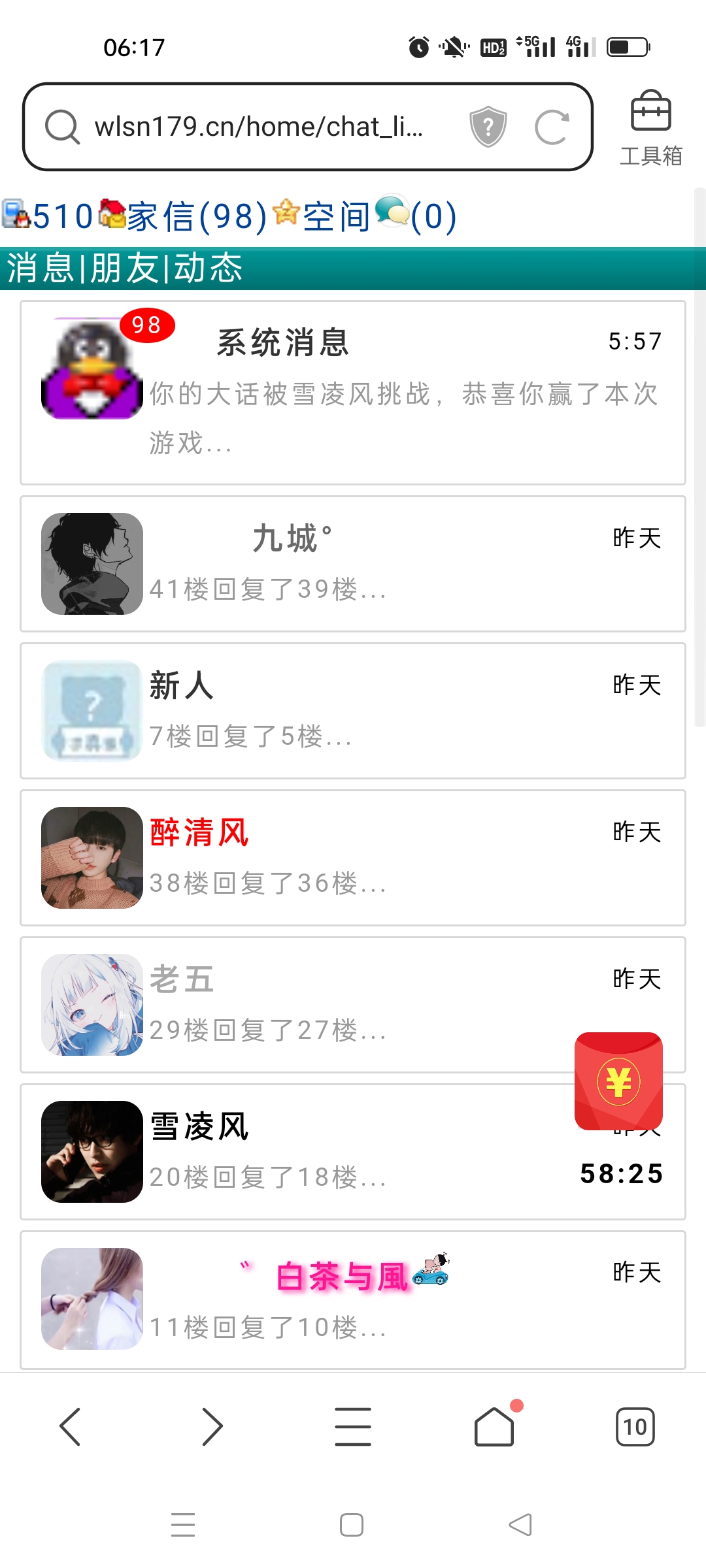
Task: Open the chat with 九城°
Action: (353, 563)
